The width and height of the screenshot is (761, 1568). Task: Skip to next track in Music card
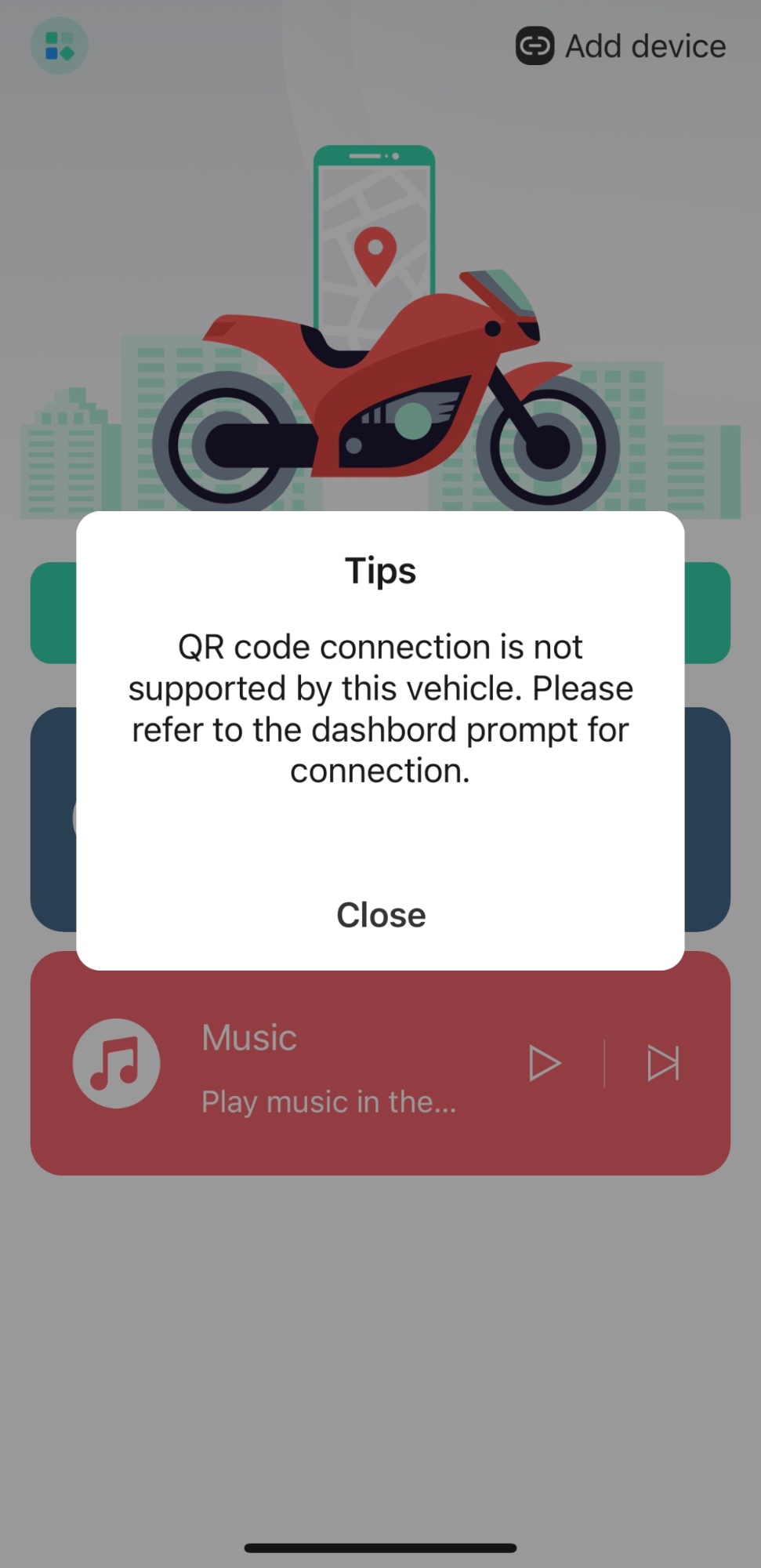pos(663,1063)
